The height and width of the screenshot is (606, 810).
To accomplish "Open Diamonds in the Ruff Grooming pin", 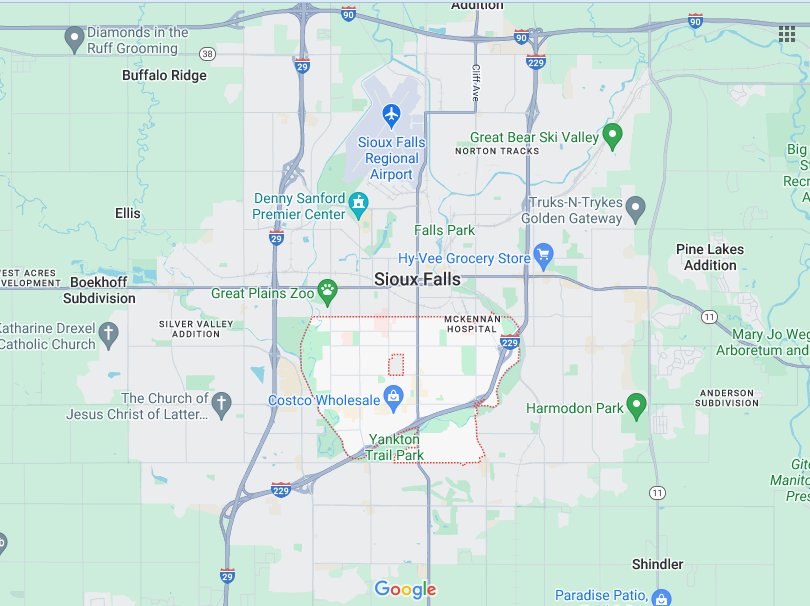I will (x=73, y=39).
